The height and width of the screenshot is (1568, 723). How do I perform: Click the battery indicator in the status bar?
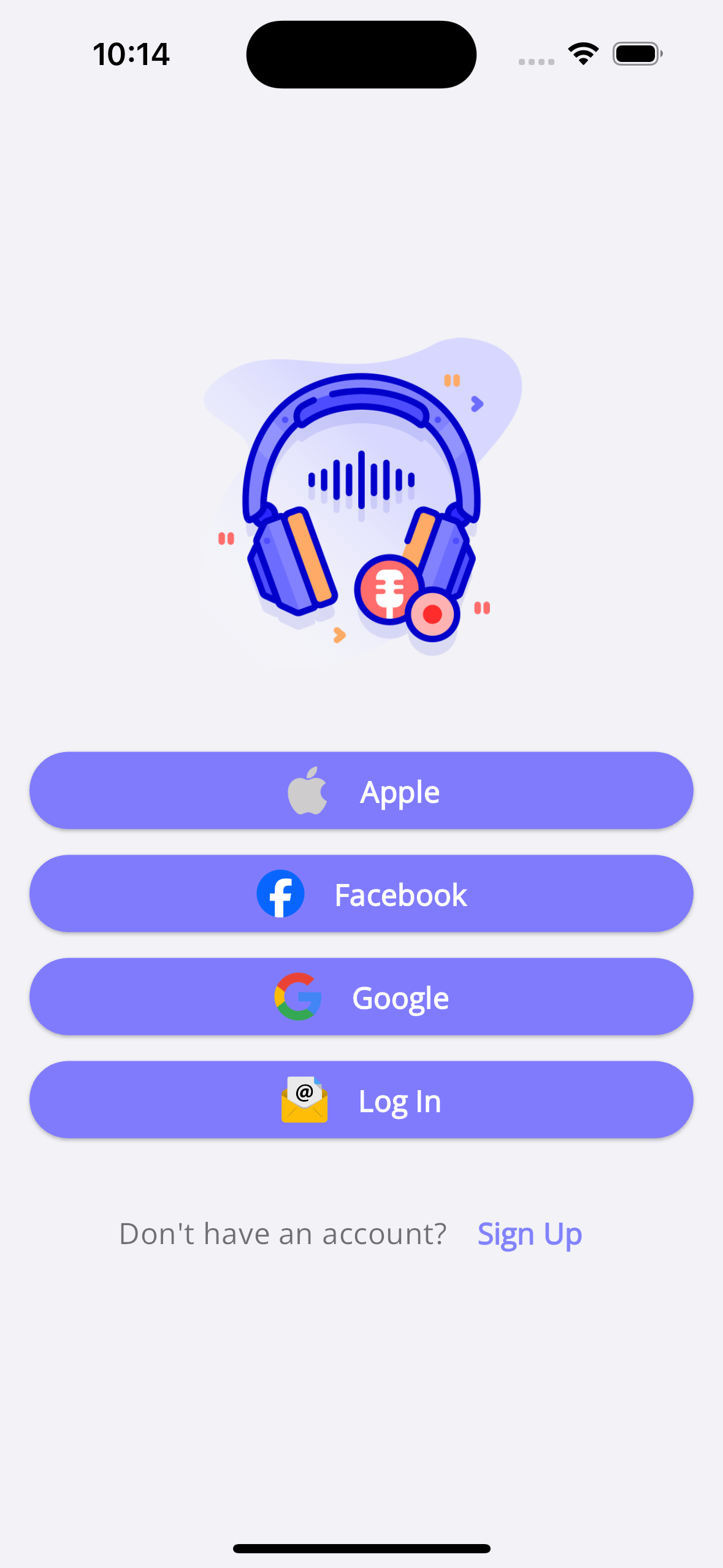(637, 53)
